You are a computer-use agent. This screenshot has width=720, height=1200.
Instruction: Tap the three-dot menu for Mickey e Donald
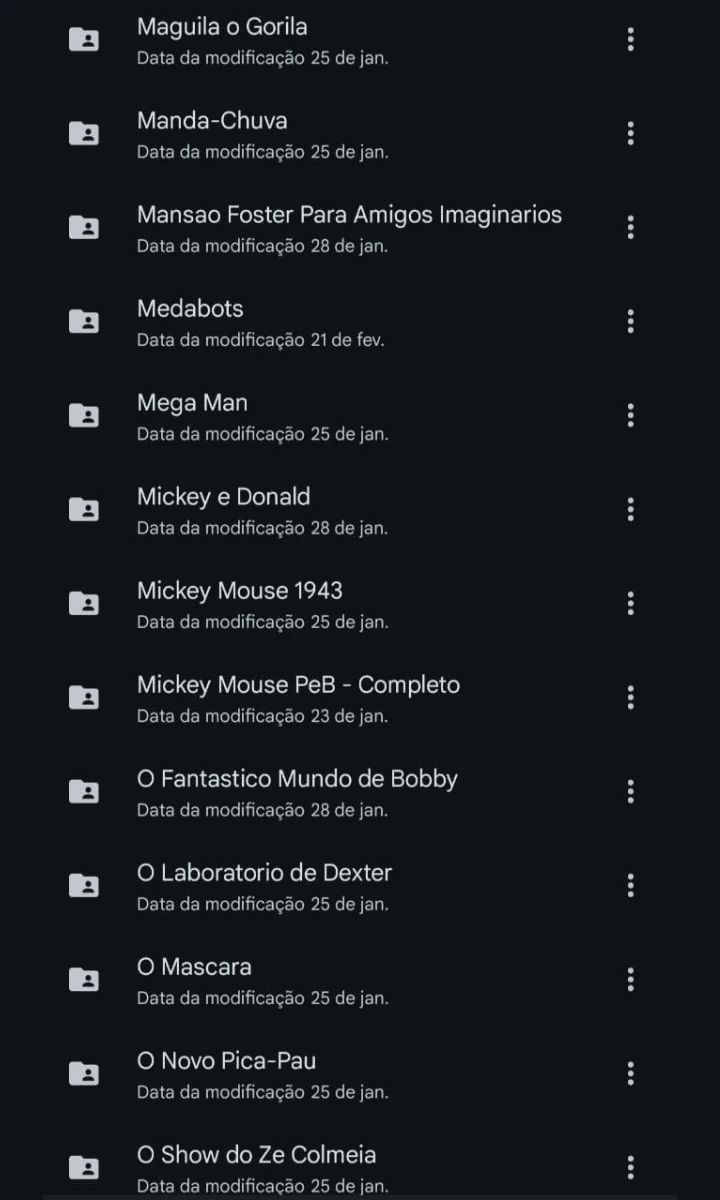630,510
